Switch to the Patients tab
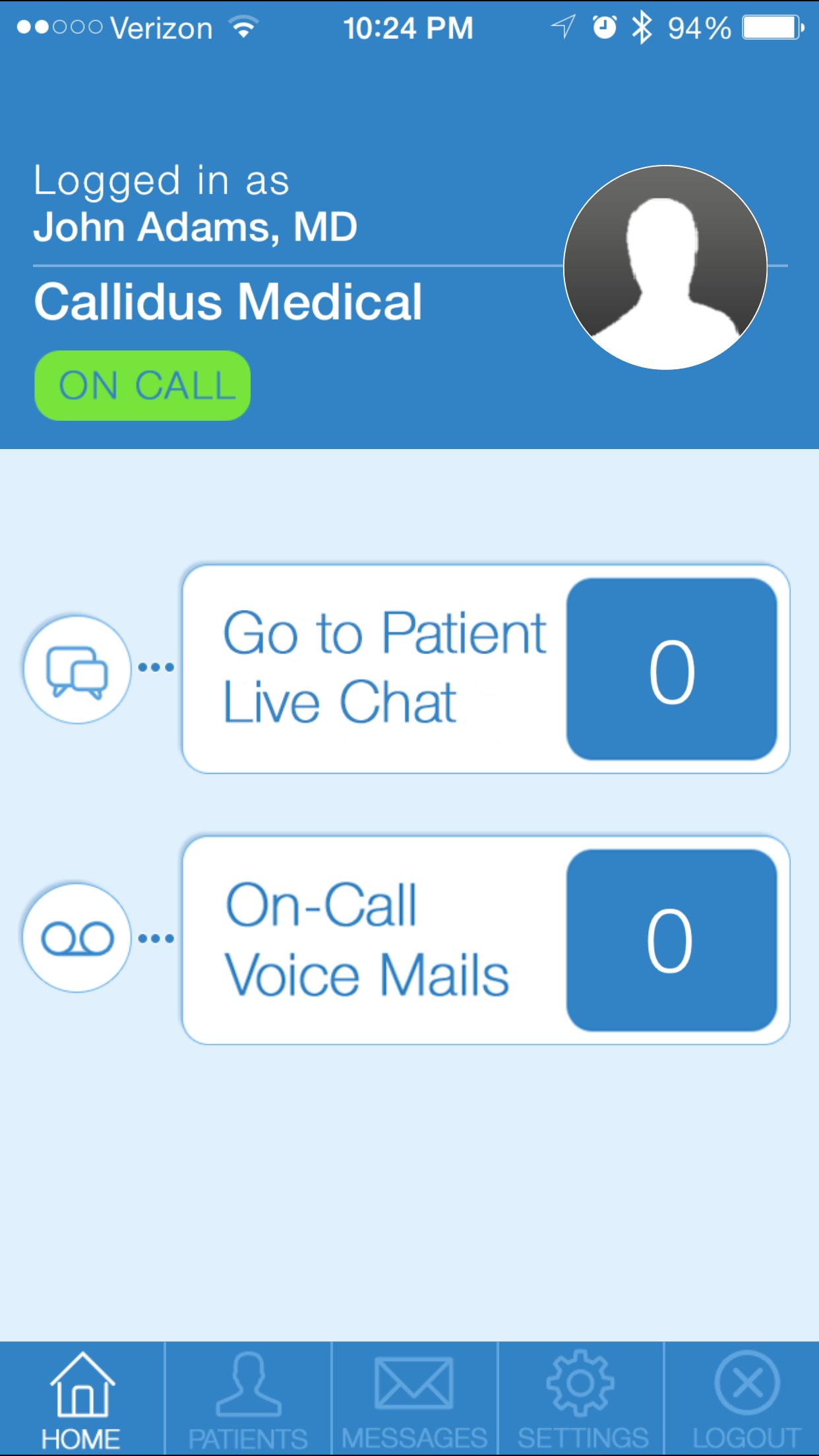 248,1399
